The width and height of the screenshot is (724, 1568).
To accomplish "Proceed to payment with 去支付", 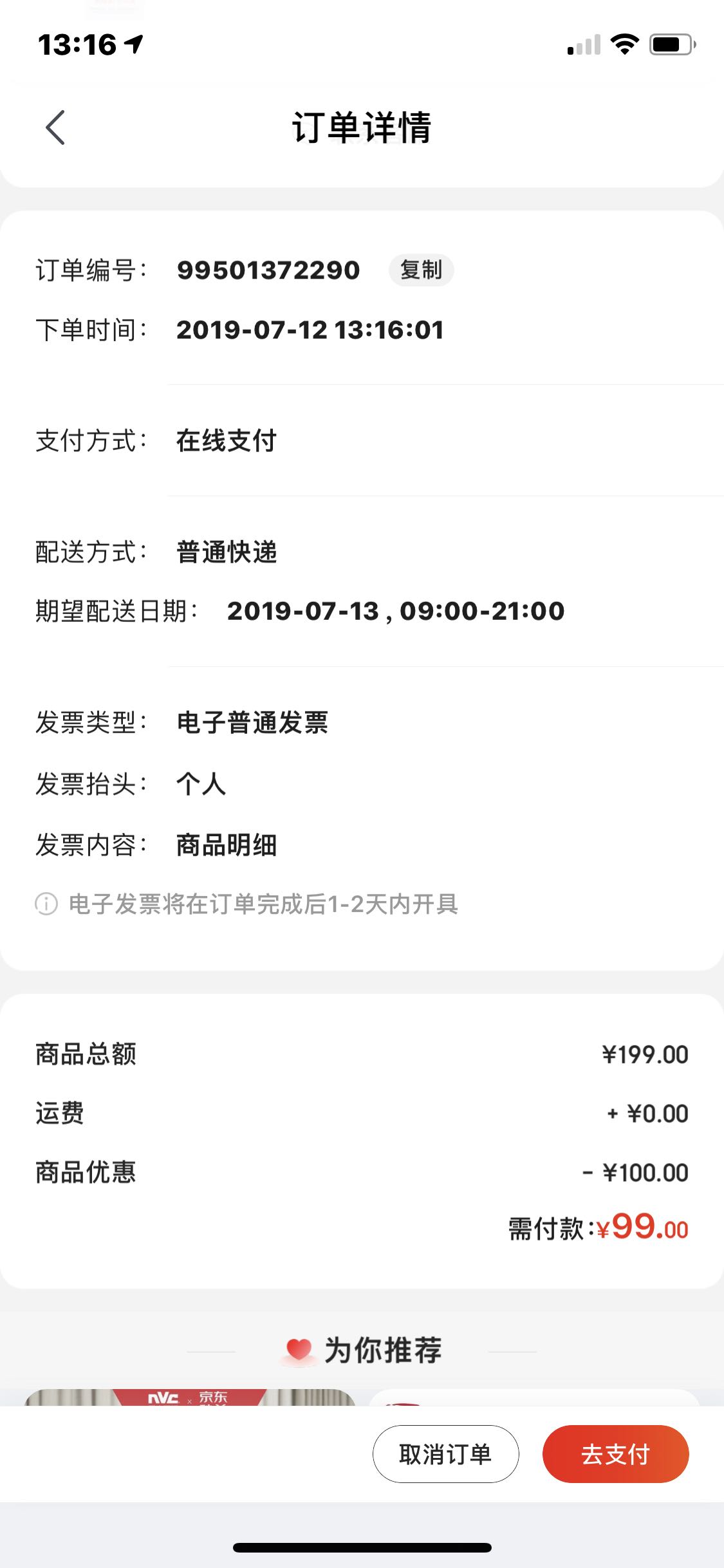I will click(615, 1454).
